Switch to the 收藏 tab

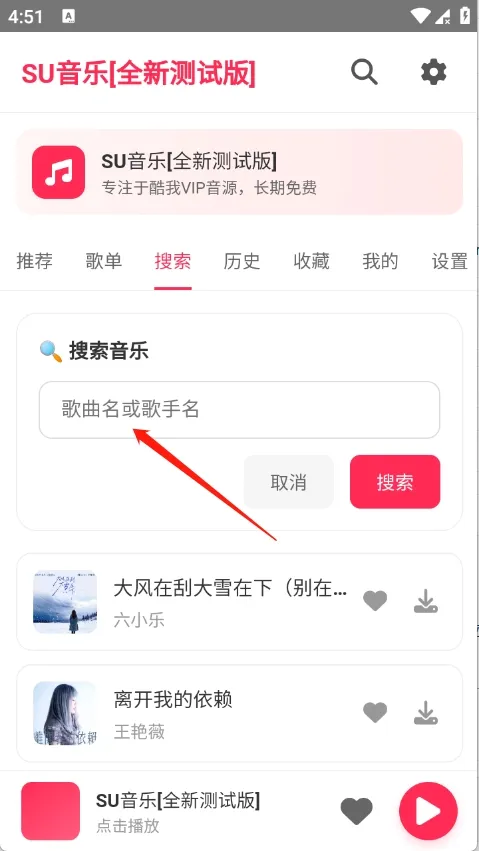click(x=311, y=261)
